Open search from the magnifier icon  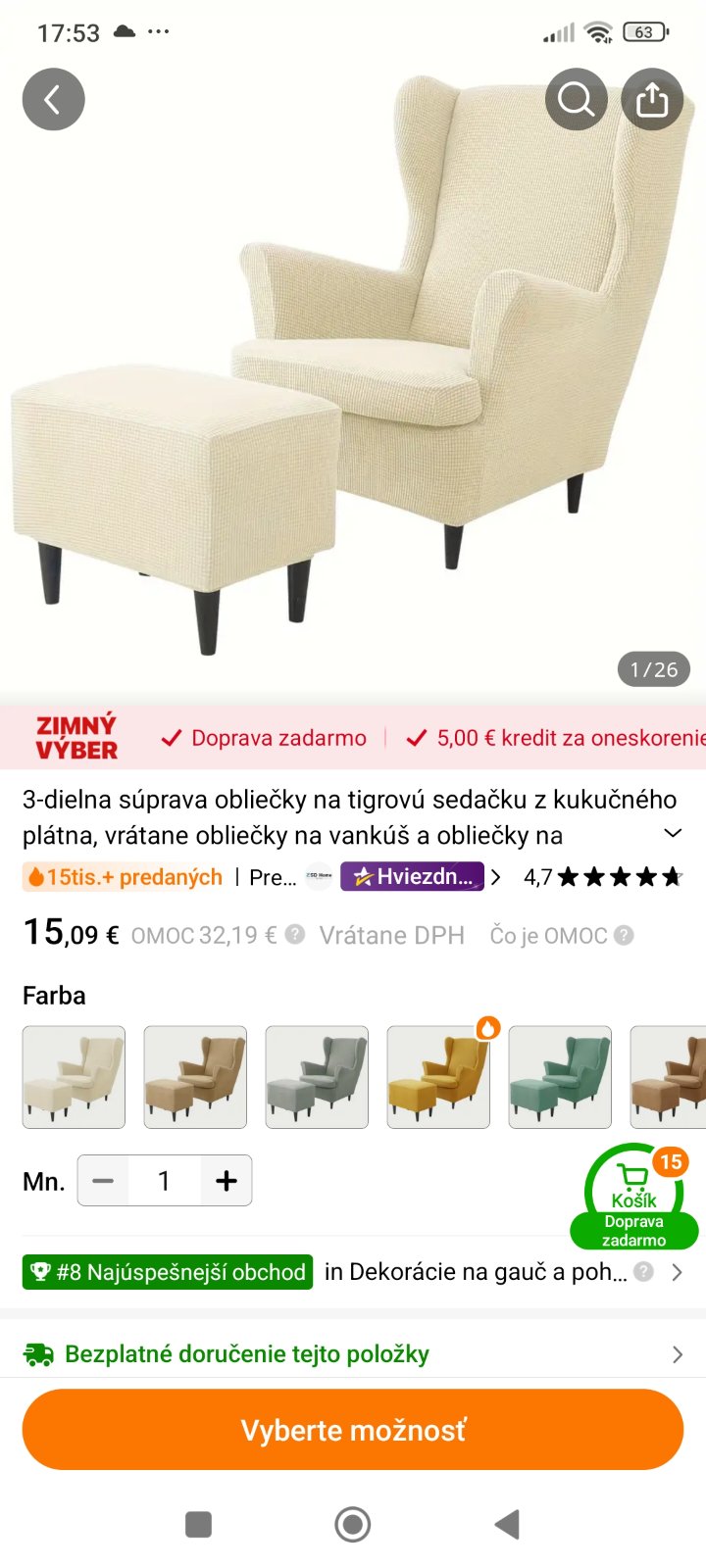pos(576,99)
